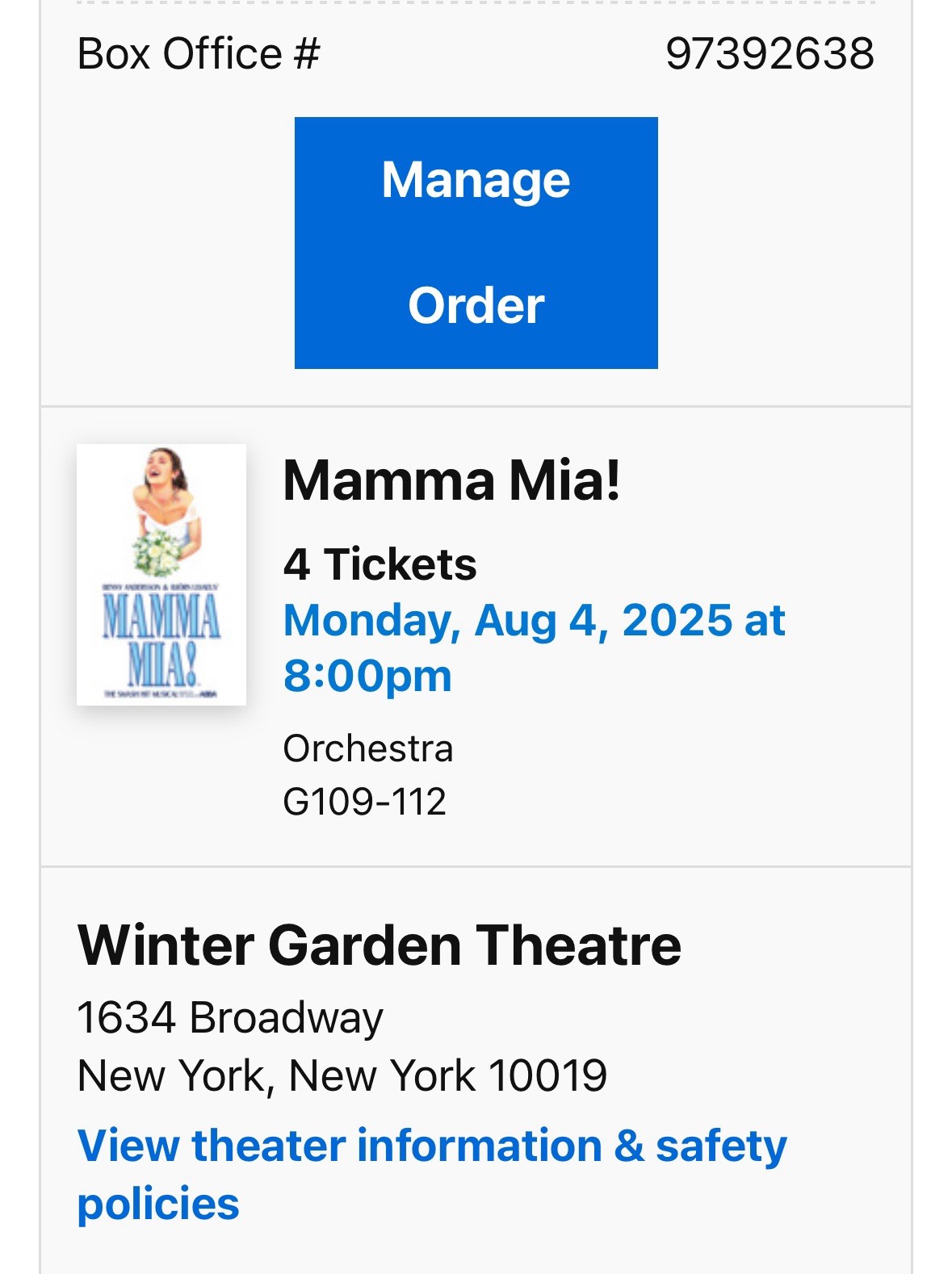Click the 1634 Broadway address line
Image resolution: width=952 pixels, height=1274 pixels.
point(229,1018)
